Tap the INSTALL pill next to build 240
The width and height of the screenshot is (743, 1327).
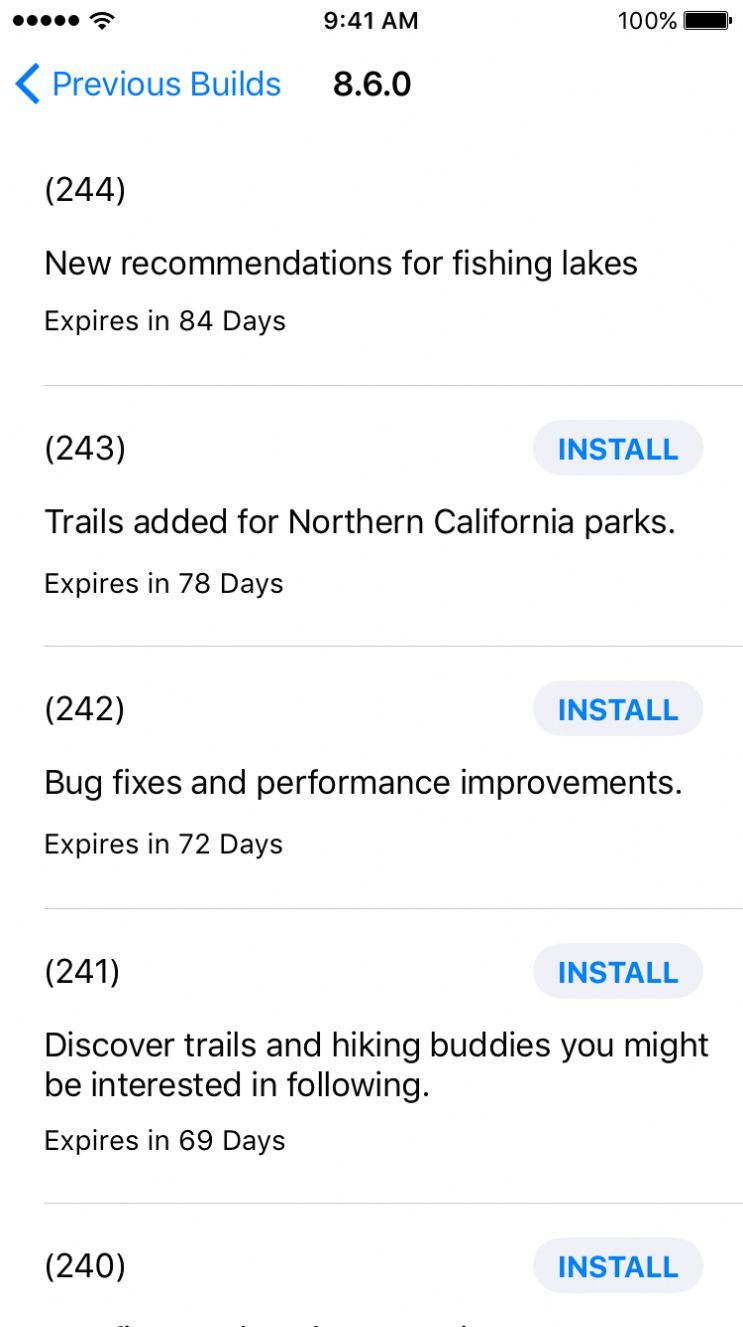coord(618,1266)
